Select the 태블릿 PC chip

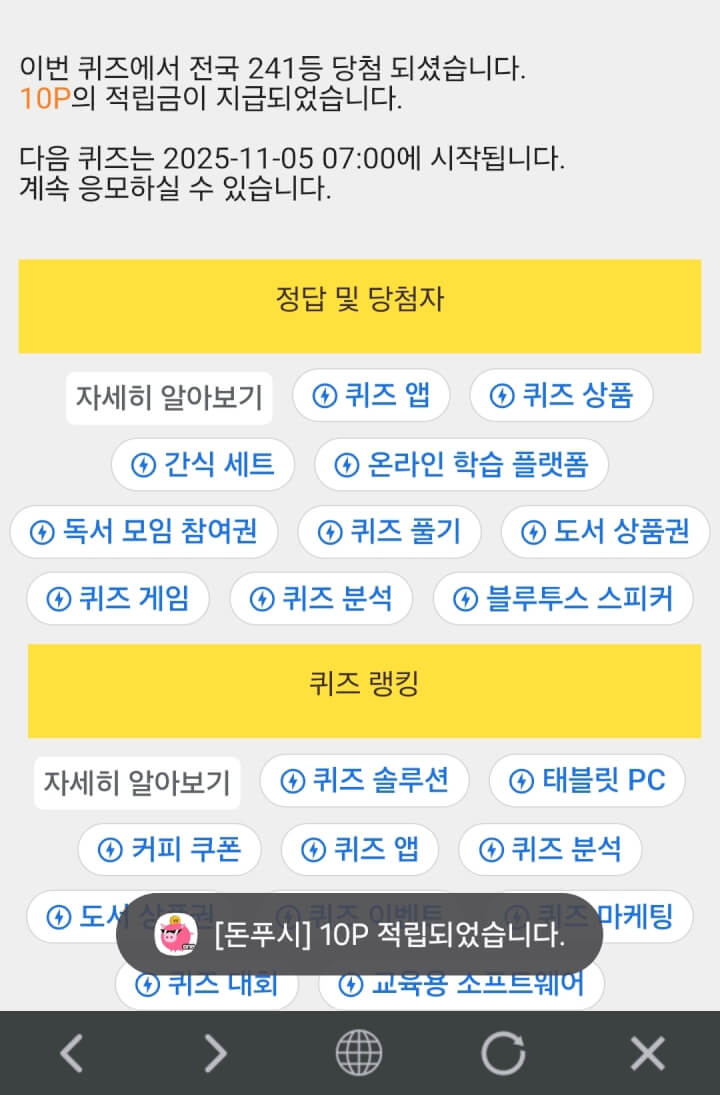click(587, 781)
